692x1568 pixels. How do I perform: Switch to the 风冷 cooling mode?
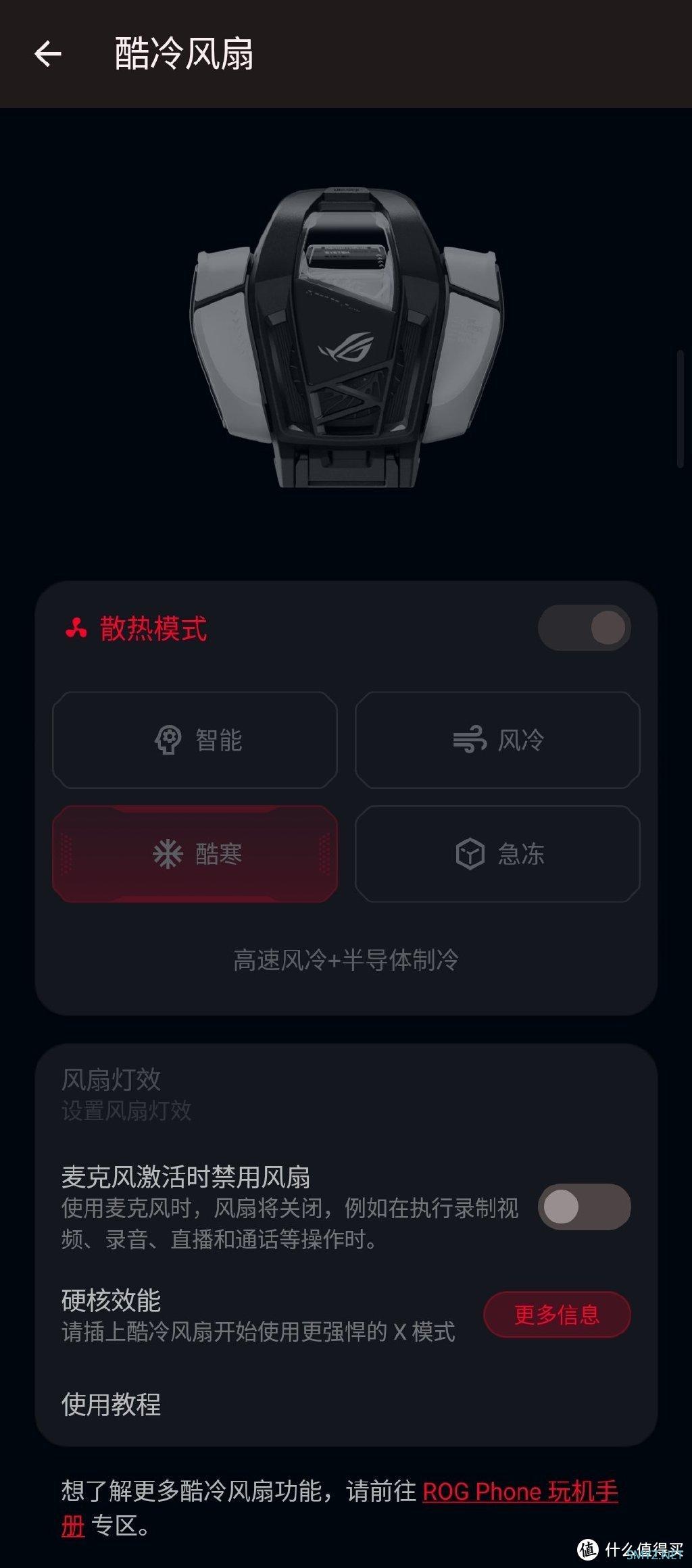tap(497, 740)
